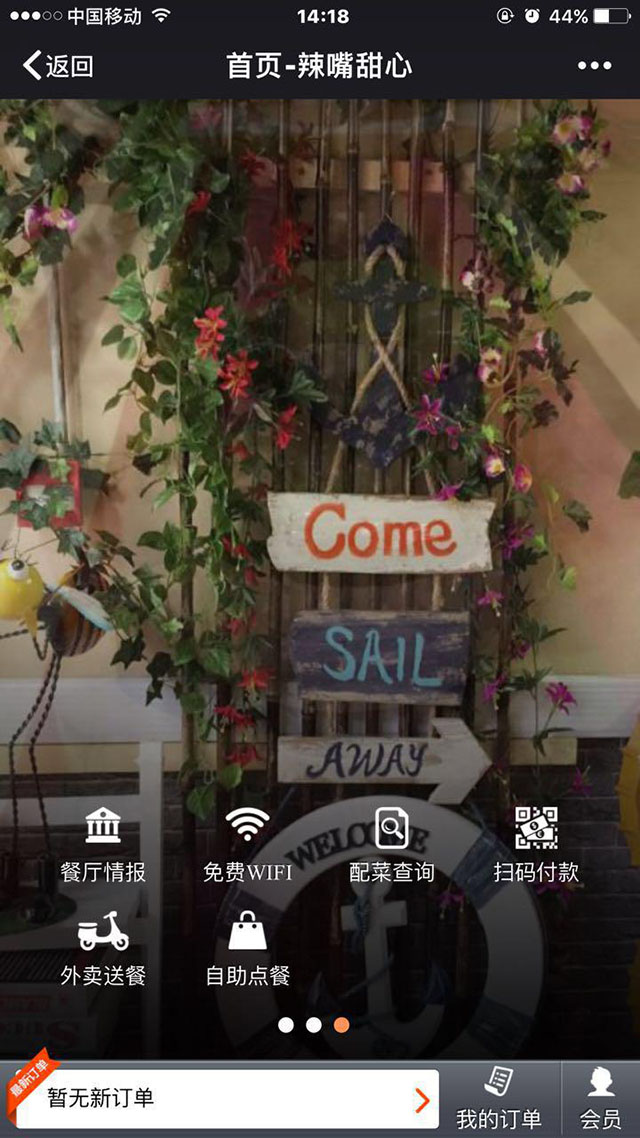640x1138 pixels.
Task: Open the 会员 member tab
Action: point(600,1098)
